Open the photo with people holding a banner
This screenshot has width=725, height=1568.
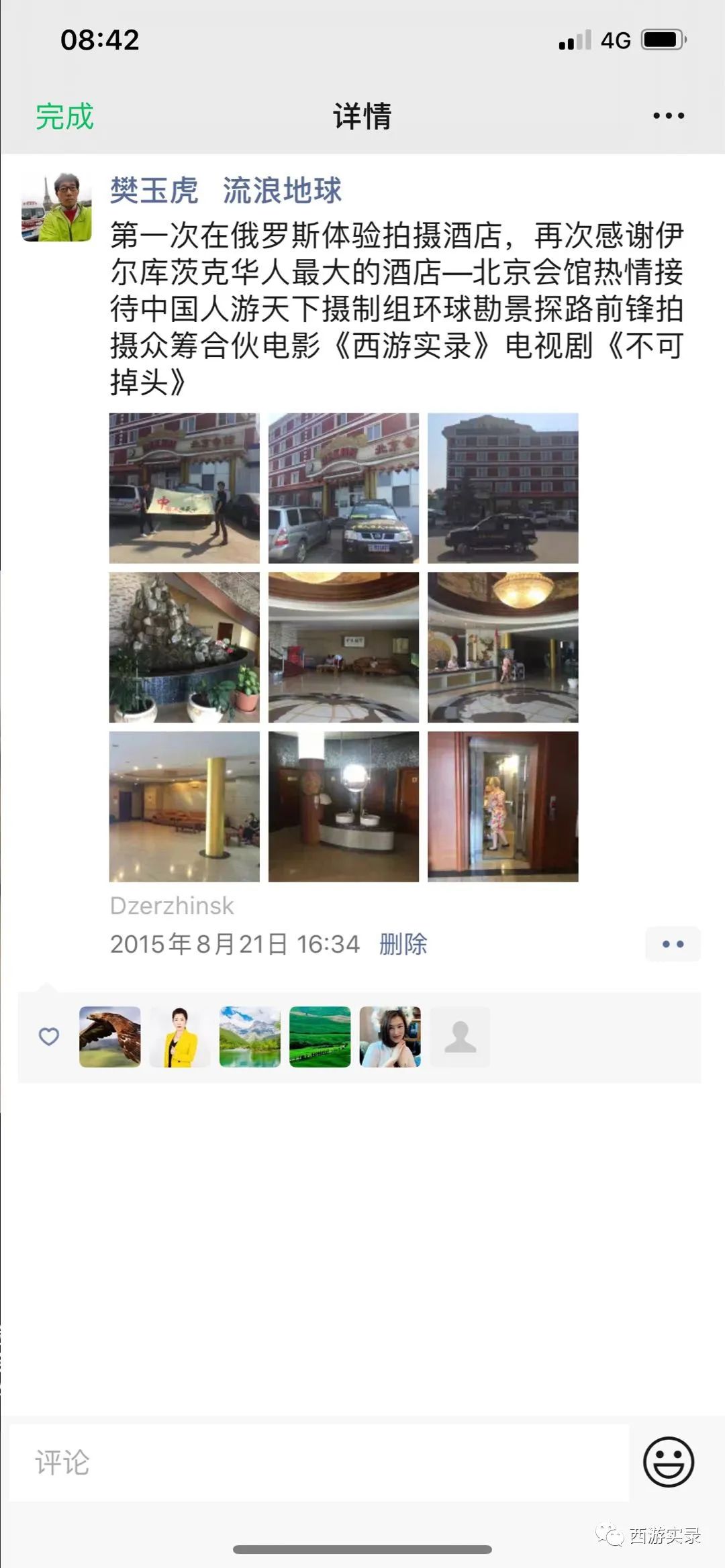coord(183,488)
